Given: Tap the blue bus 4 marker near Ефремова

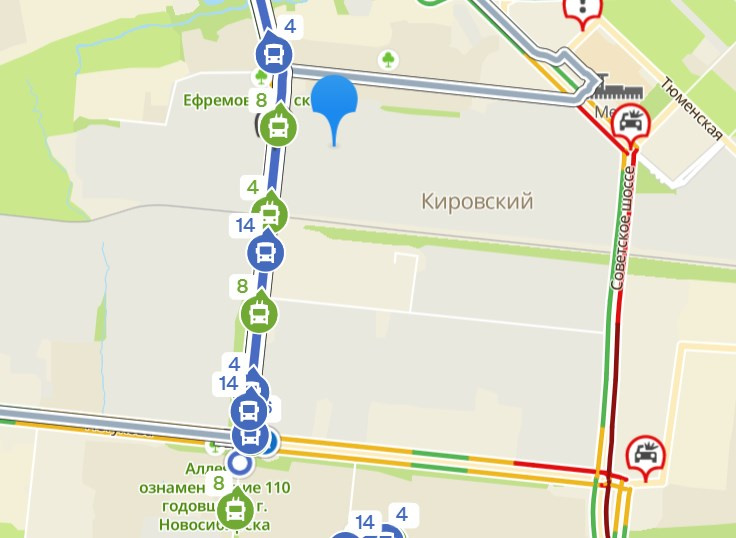Looking at the screenshot, I should pos(273,53).
